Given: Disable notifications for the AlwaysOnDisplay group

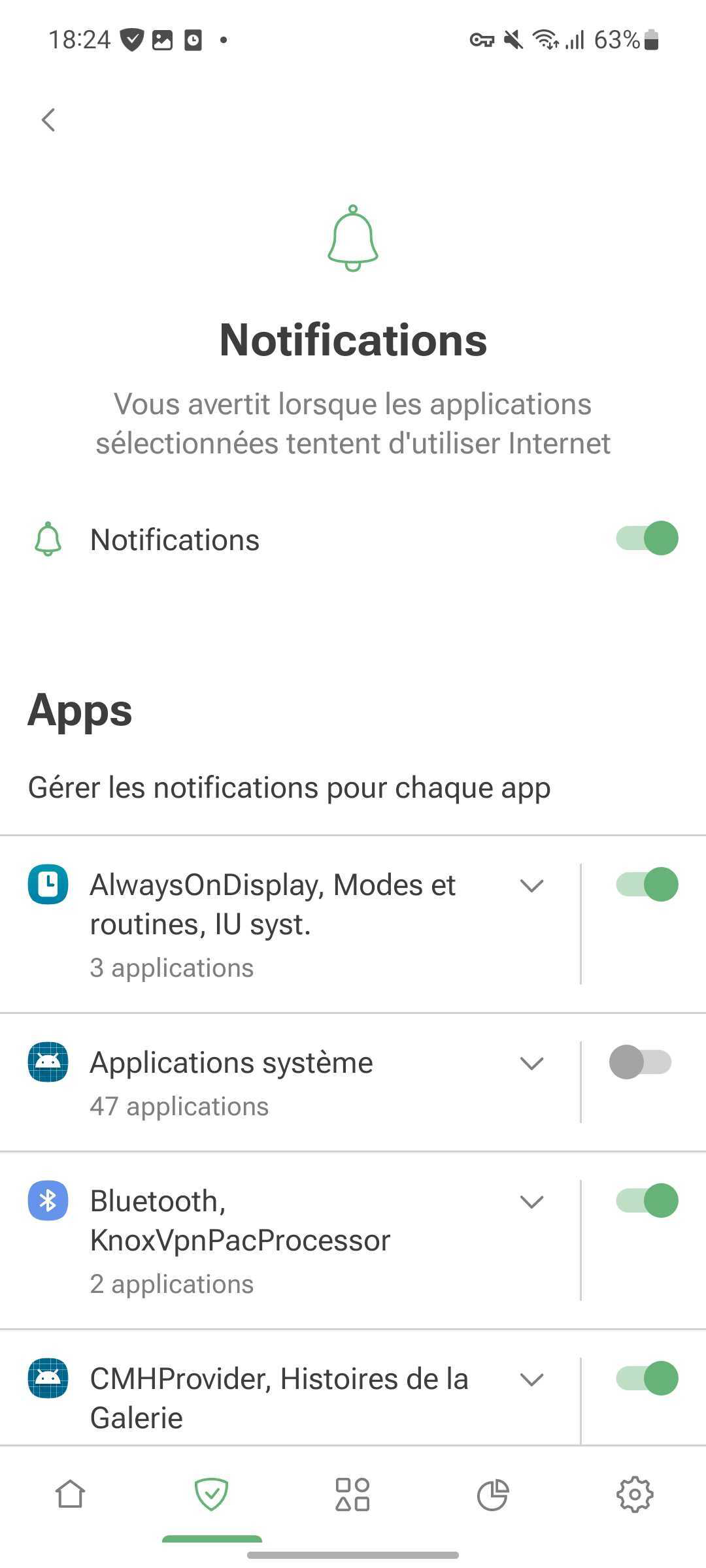Looking at the screenshot, I should (x=647, y=885).
